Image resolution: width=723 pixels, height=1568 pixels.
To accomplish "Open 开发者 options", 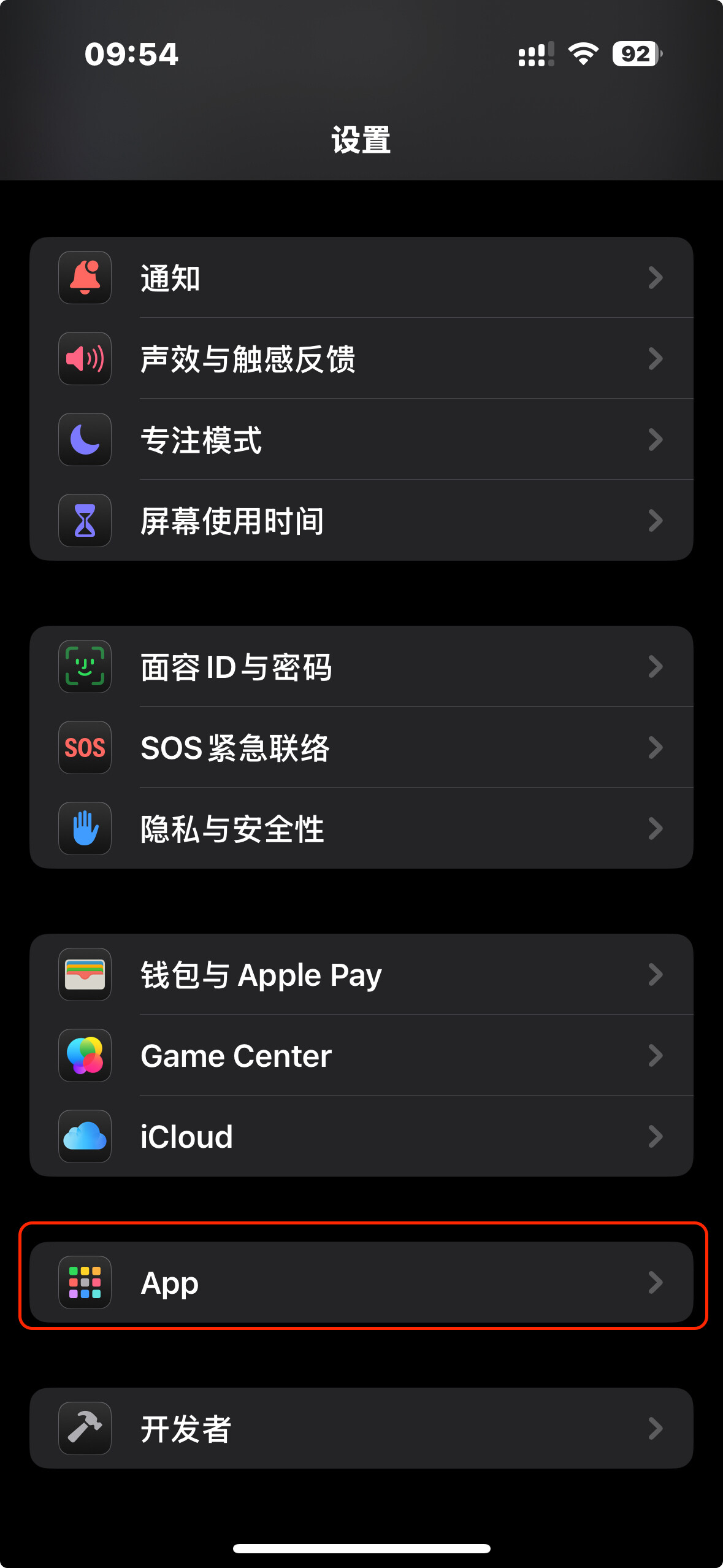I will (361, 1428).
